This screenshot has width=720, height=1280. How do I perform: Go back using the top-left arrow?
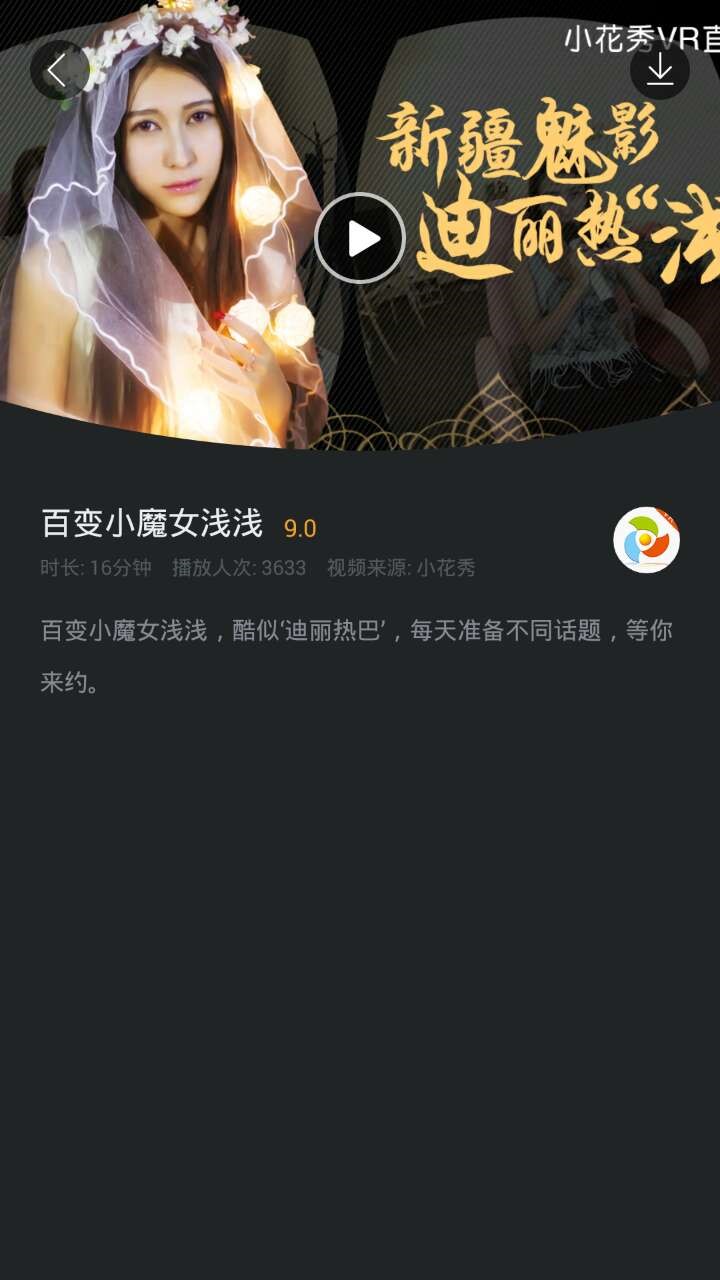58,70
